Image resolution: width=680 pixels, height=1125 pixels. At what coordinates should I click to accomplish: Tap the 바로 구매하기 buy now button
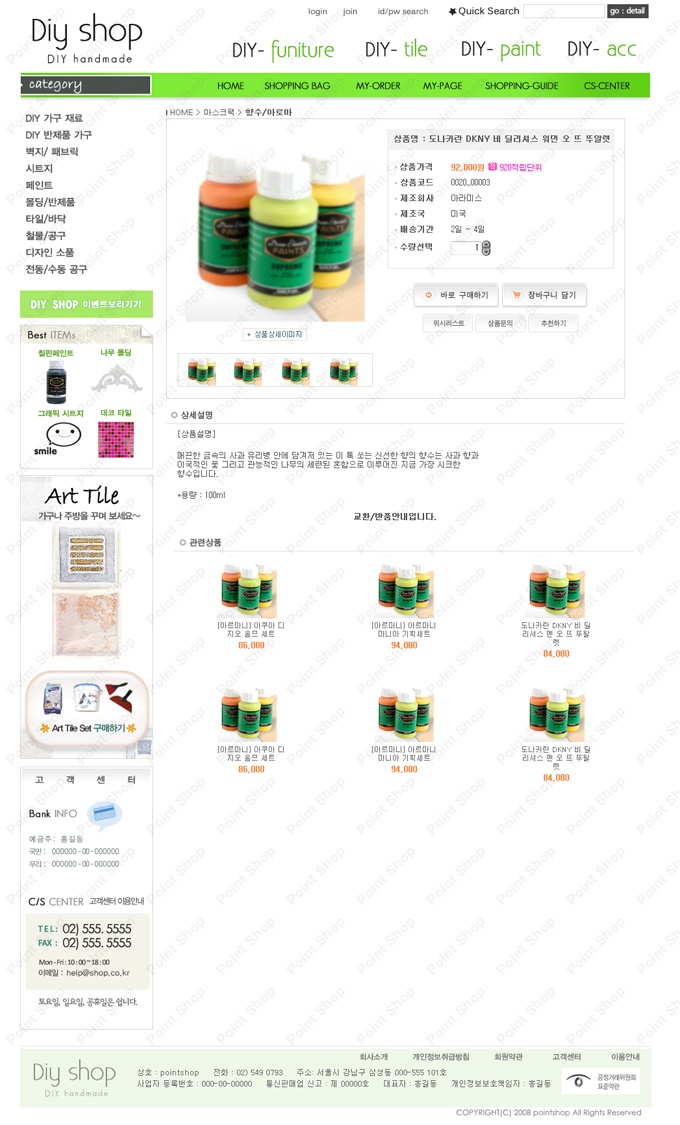tap(455, 295)
